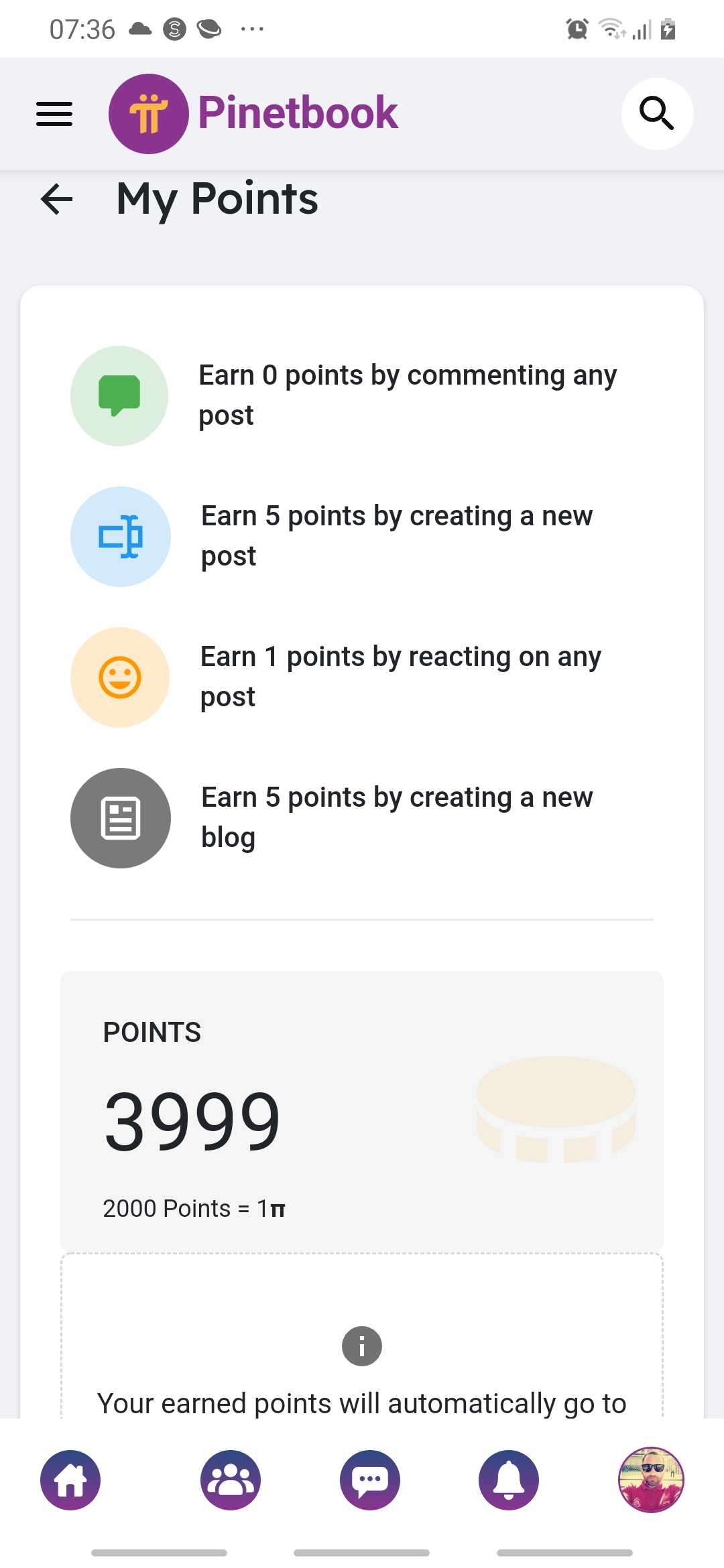The height and width of the screenshot is (1568, 724).
Task: Tap the search magnifier icon
Action: (x=656, y=113)
